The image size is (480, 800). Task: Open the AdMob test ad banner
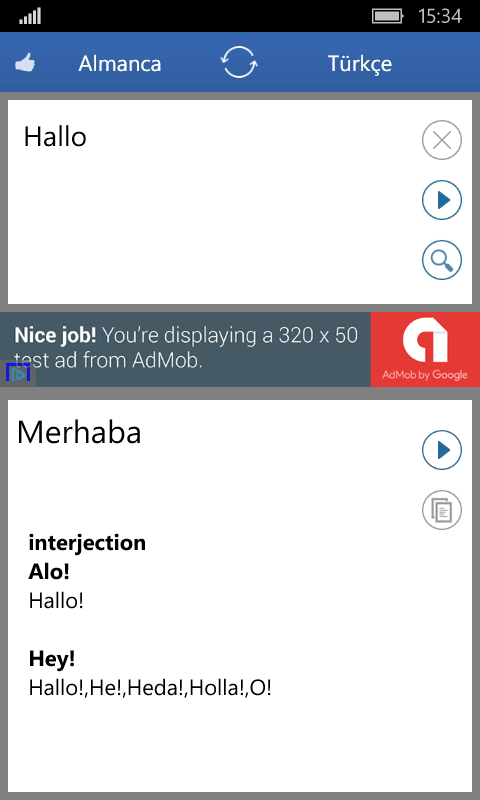(x=240, y=349)
